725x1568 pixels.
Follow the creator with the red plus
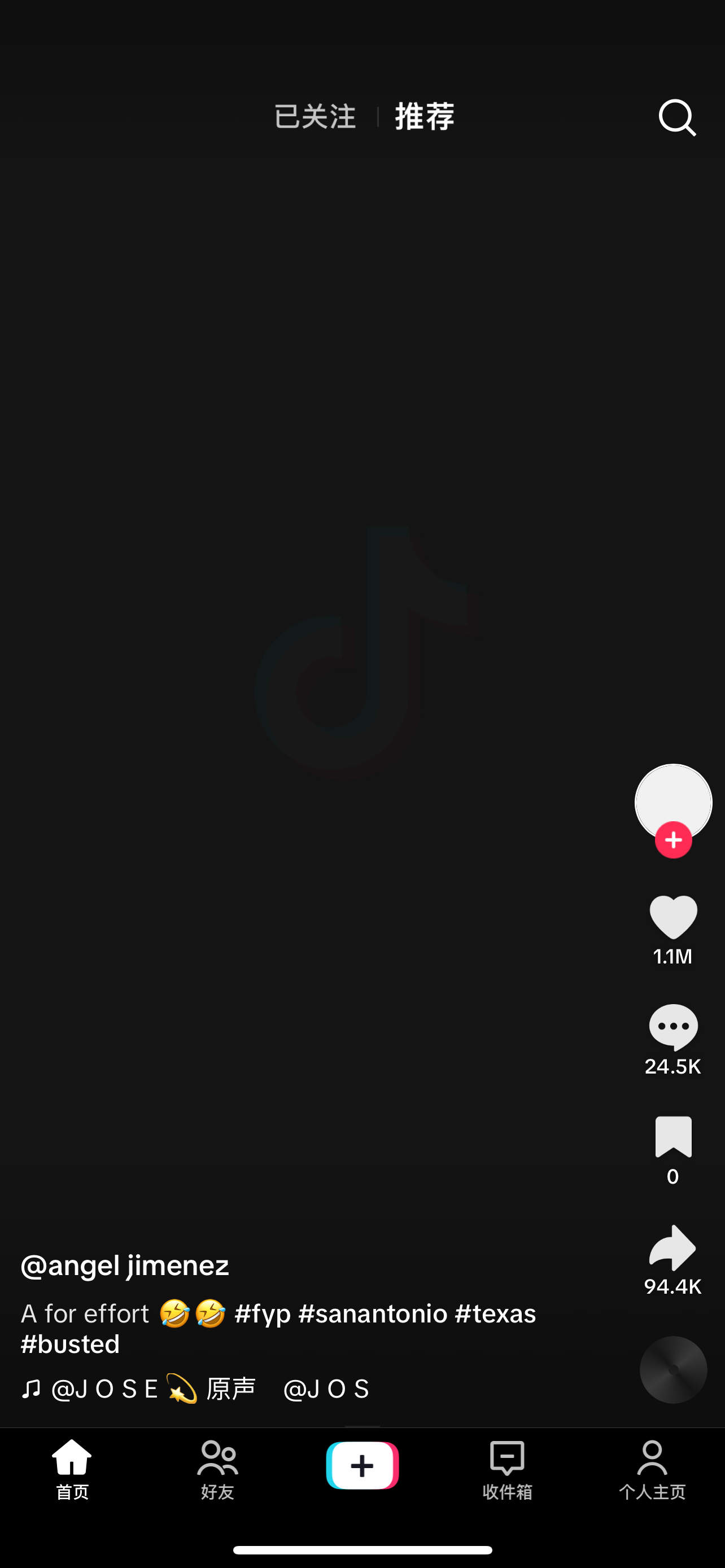click(x=672, y=840)
